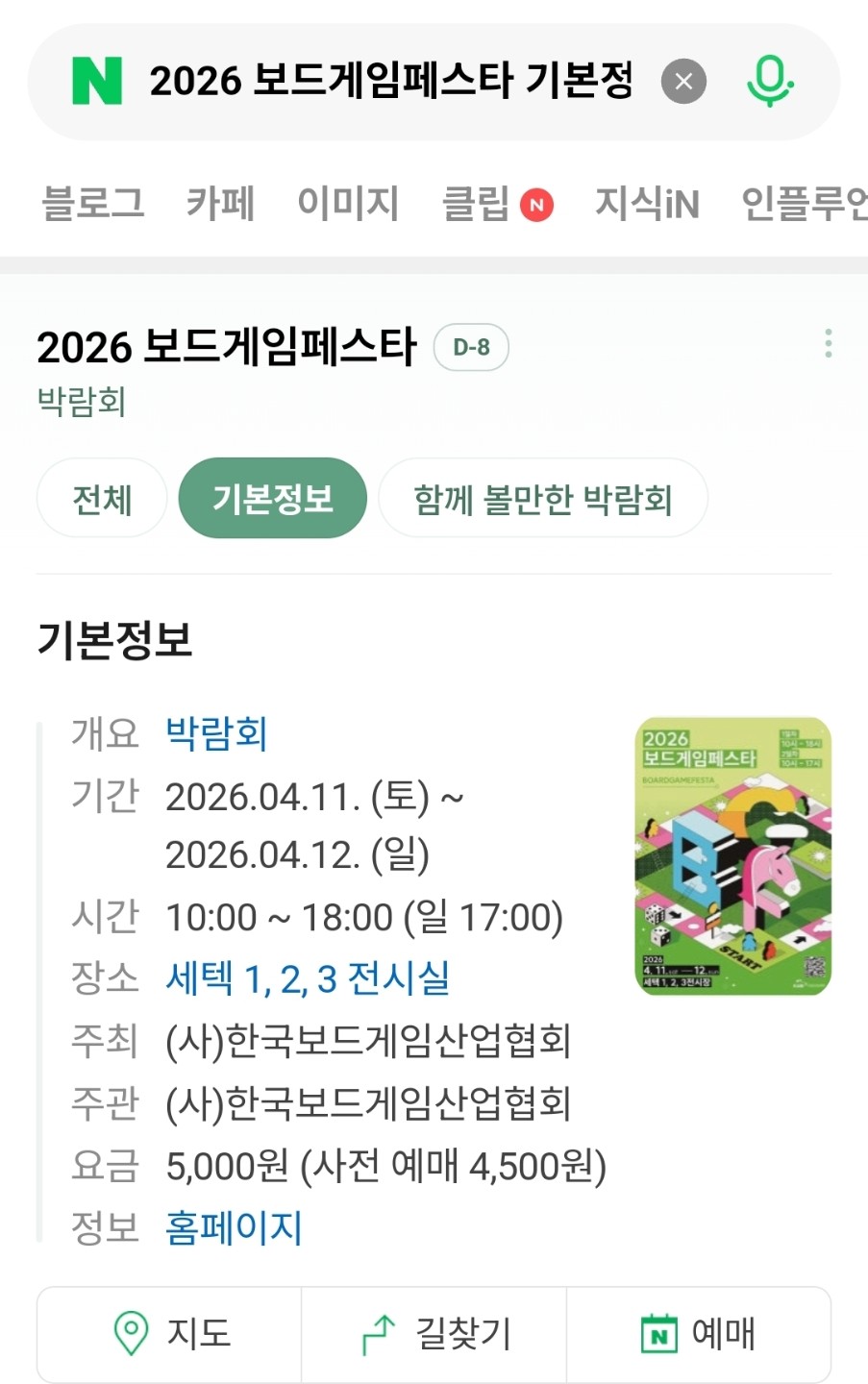Viewport: 868px width, 1384px height.
Task: Switch to the 지식iN tab
Action: tap(646, 203)
